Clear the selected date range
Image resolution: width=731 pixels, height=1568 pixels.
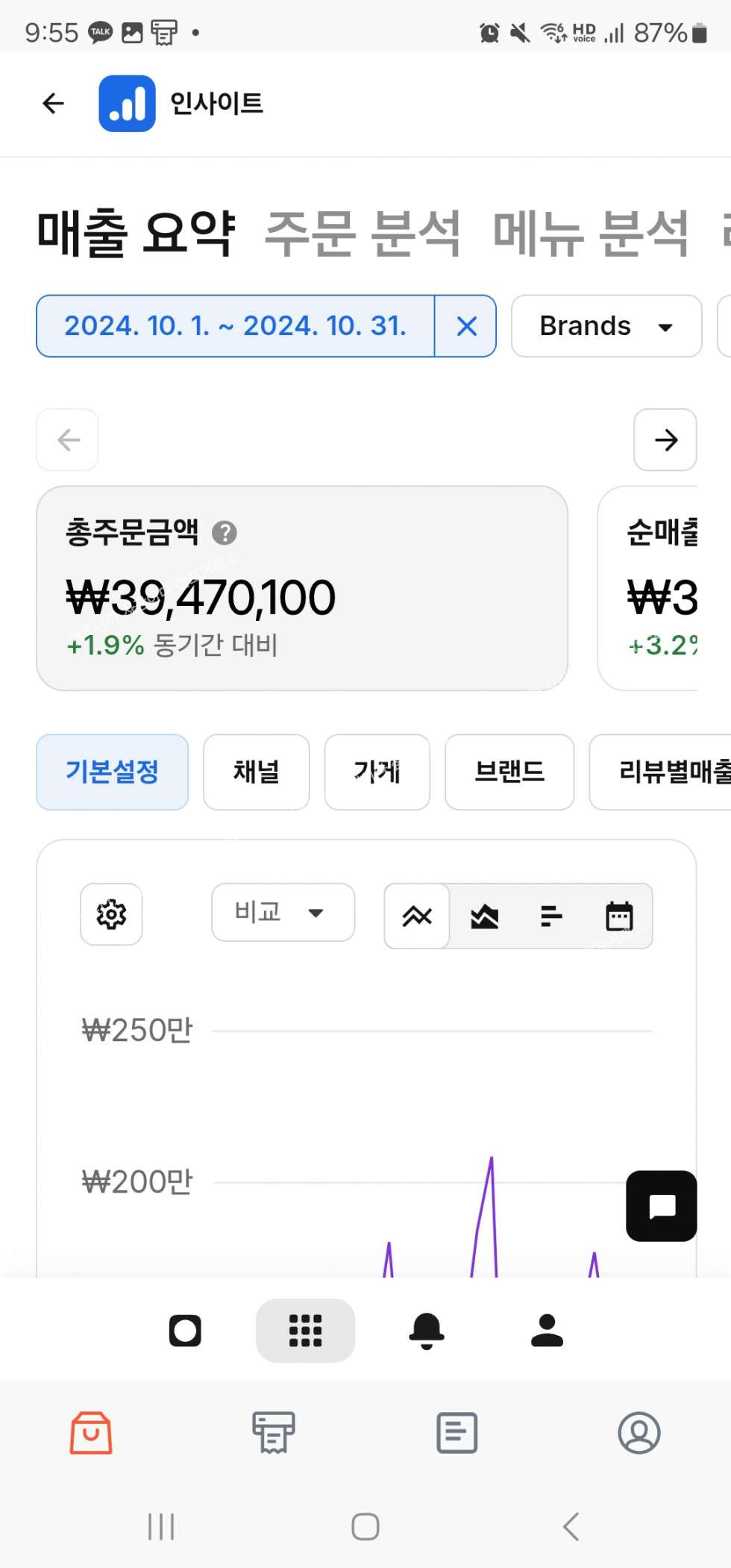point(466,326)
